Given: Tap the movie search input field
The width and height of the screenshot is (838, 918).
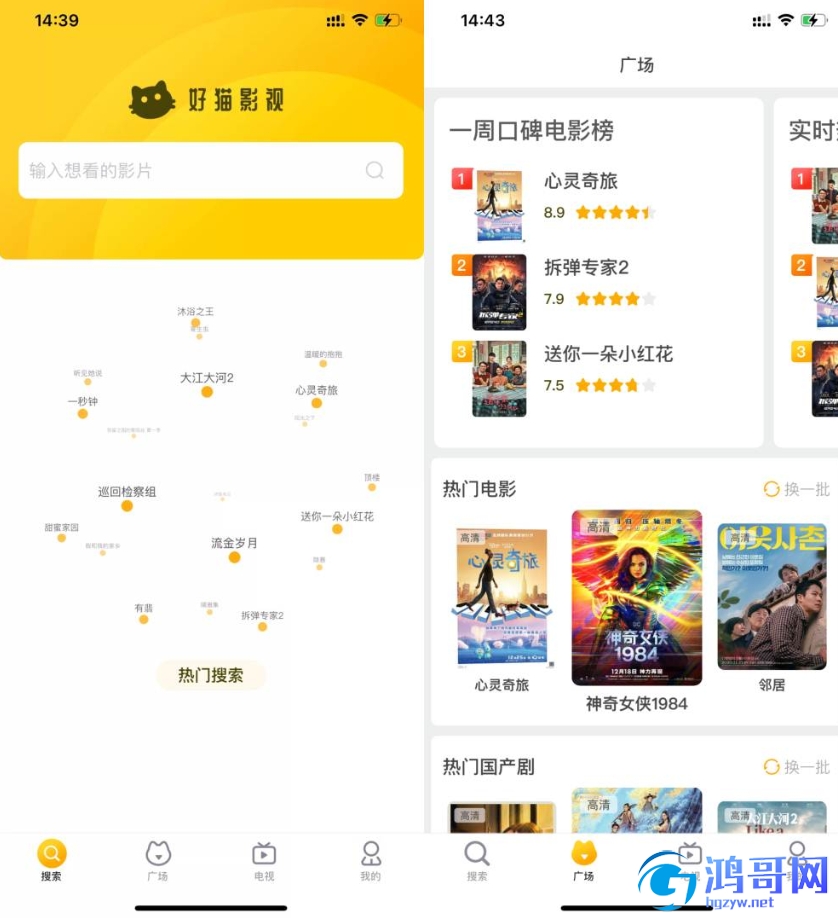Looking at the screenshot, I should click(x=190, y=170).
